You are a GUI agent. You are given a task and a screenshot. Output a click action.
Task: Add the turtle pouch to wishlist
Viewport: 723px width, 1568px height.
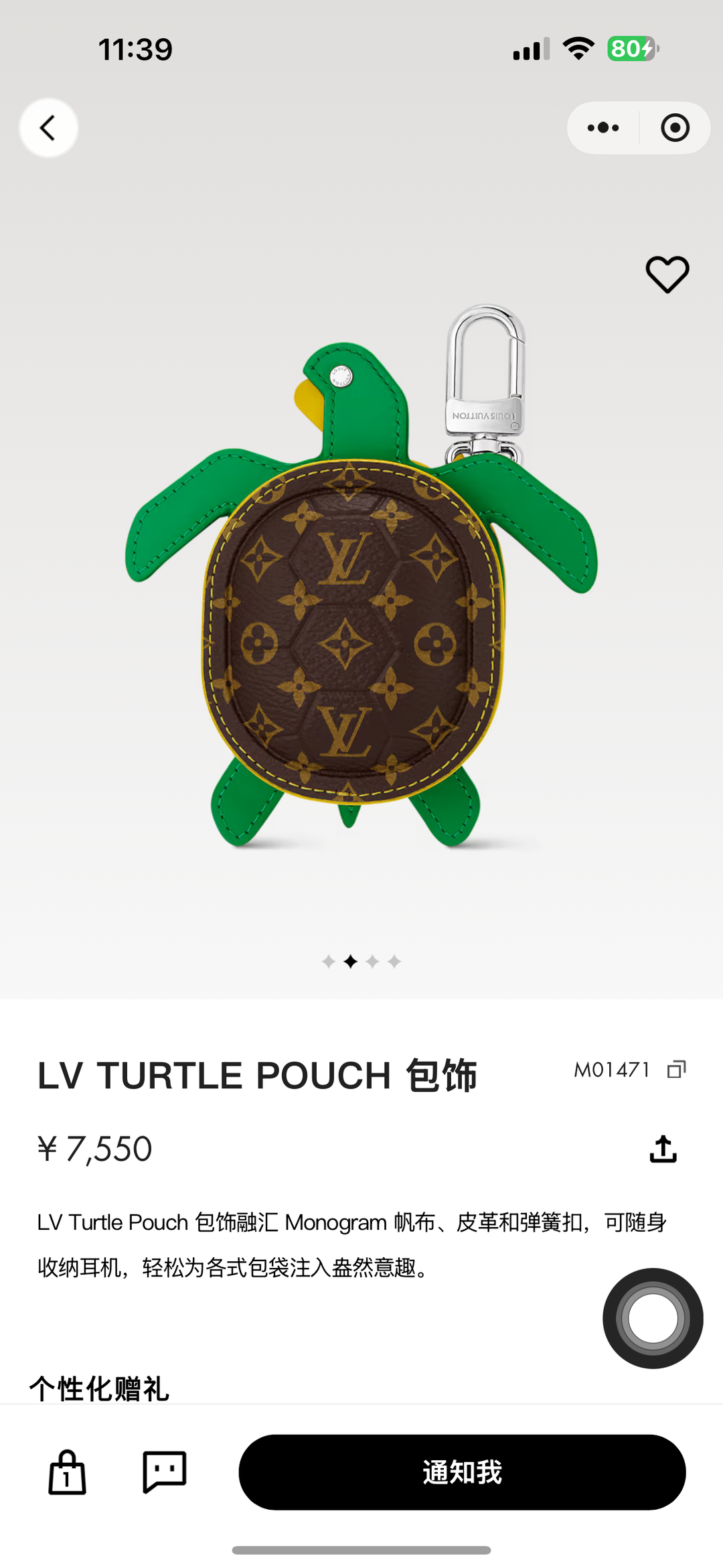(667, 274)
